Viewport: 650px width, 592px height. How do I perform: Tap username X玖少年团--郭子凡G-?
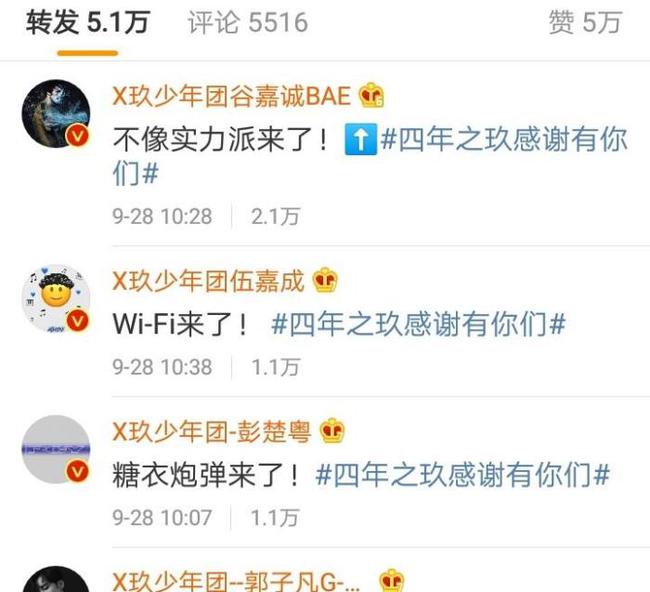(238, 580)
